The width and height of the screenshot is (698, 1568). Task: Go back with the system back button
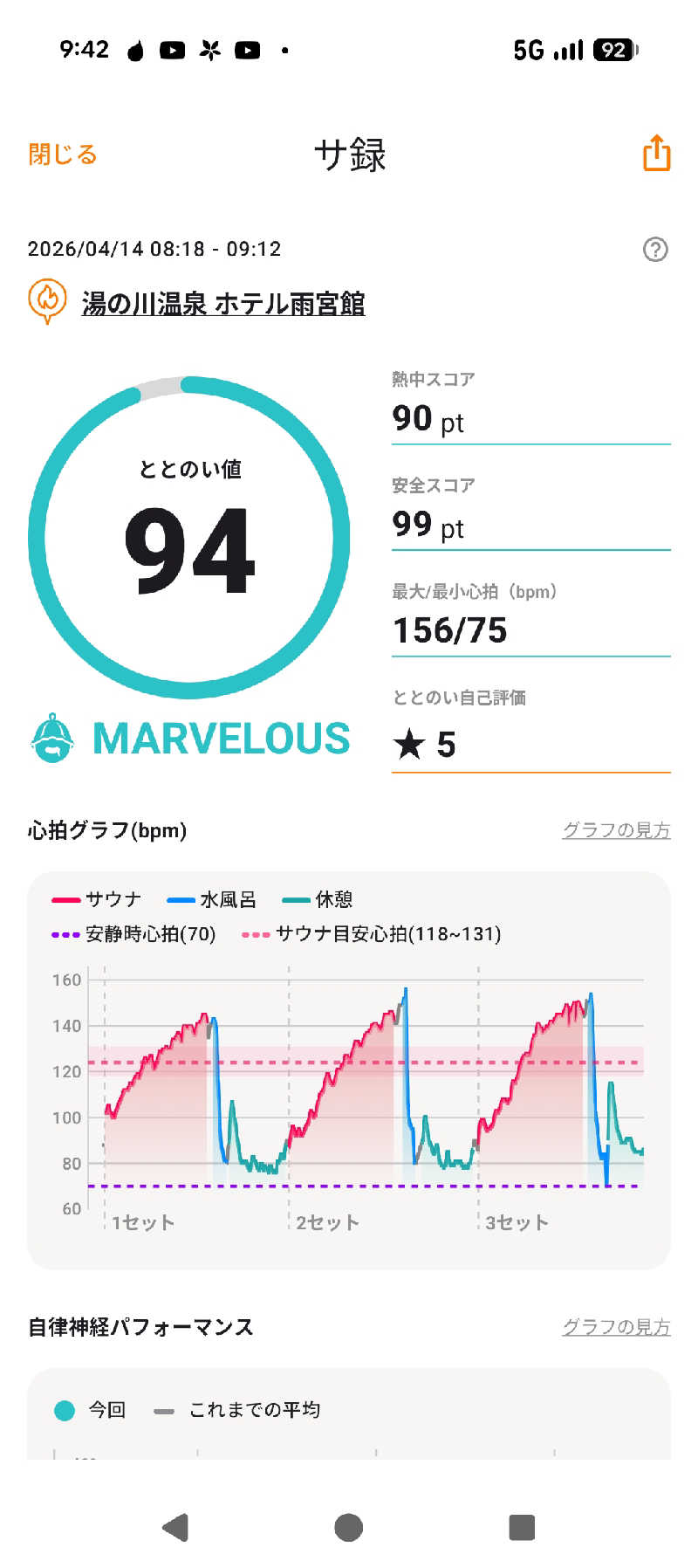[x=176, y=1527]
